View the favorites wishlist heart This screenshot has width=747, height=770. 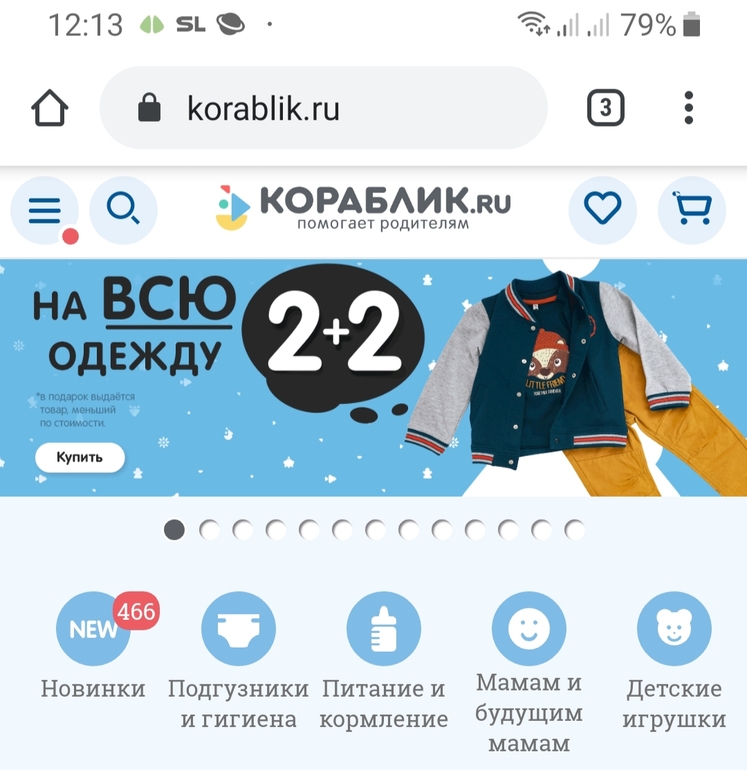click(602, 209)
